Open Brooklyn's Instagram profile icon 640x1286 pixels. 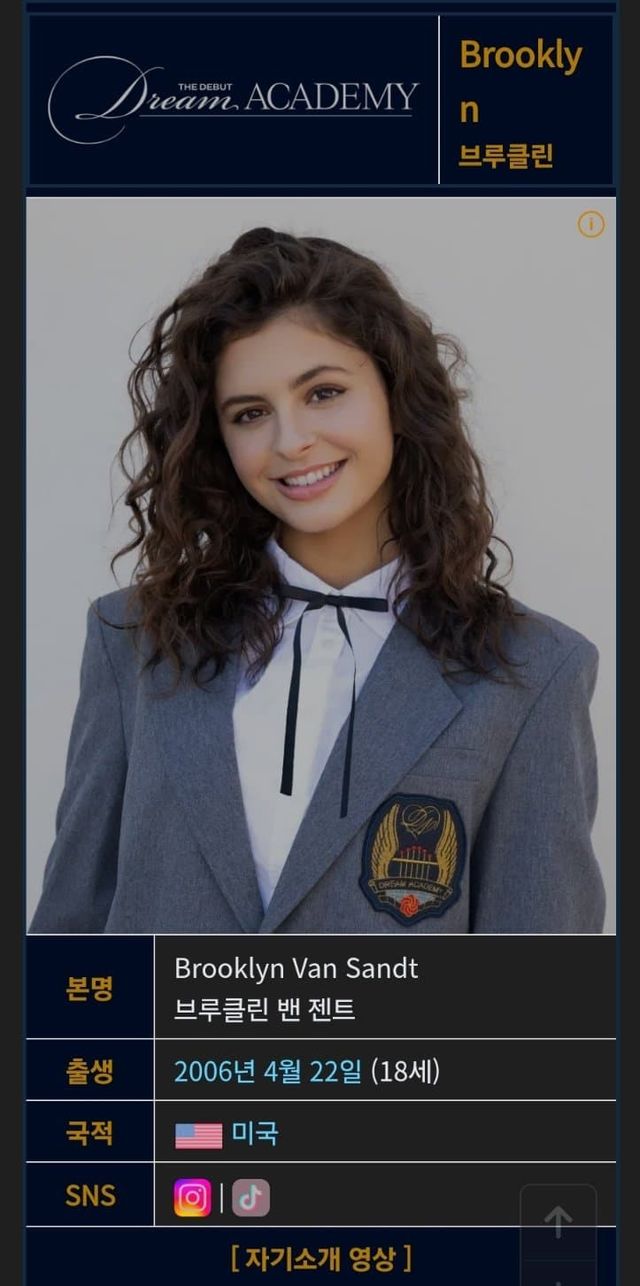coord(193,1197)
